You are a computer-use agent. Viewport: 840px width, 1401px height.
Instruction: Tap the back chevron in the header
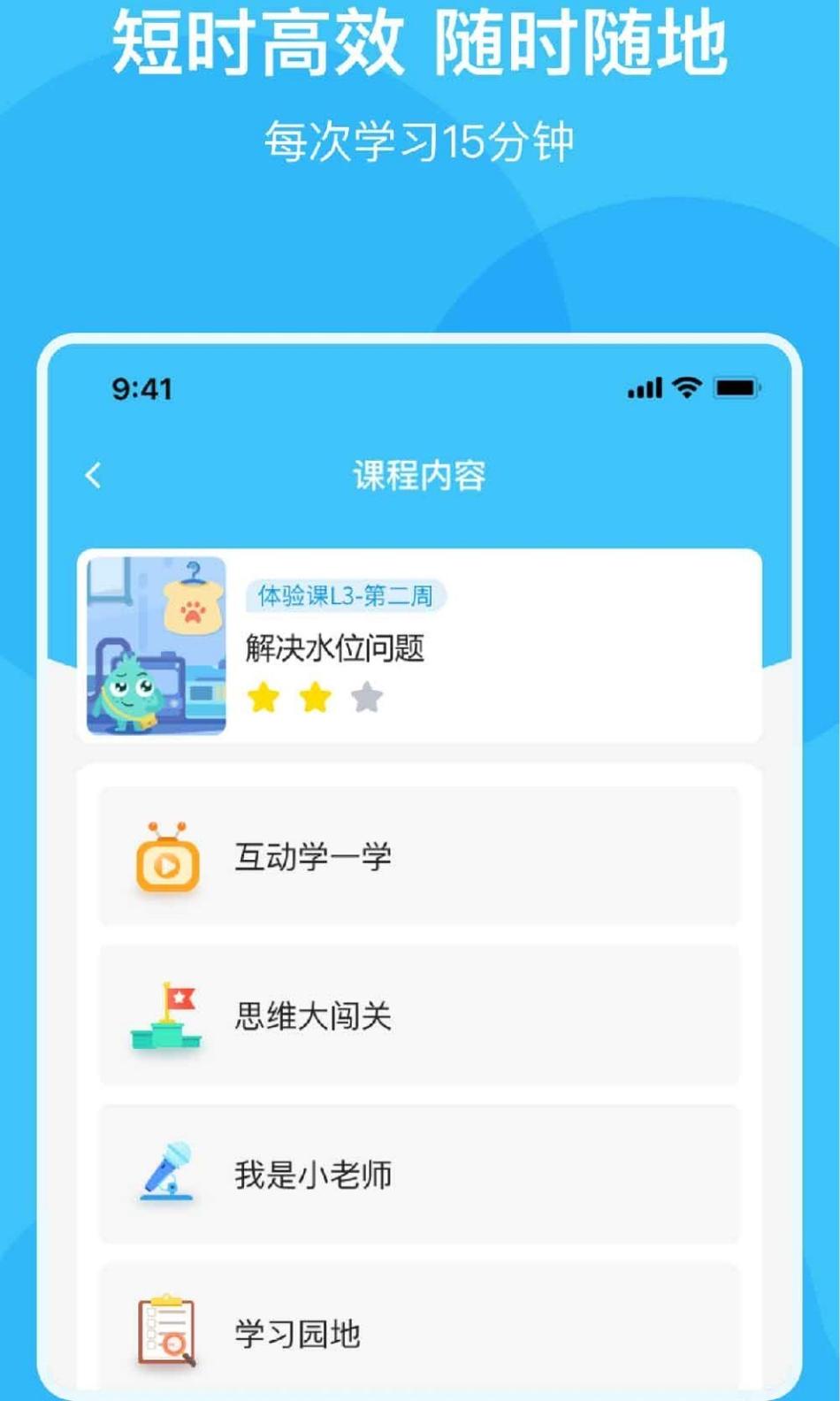point(93,476)
